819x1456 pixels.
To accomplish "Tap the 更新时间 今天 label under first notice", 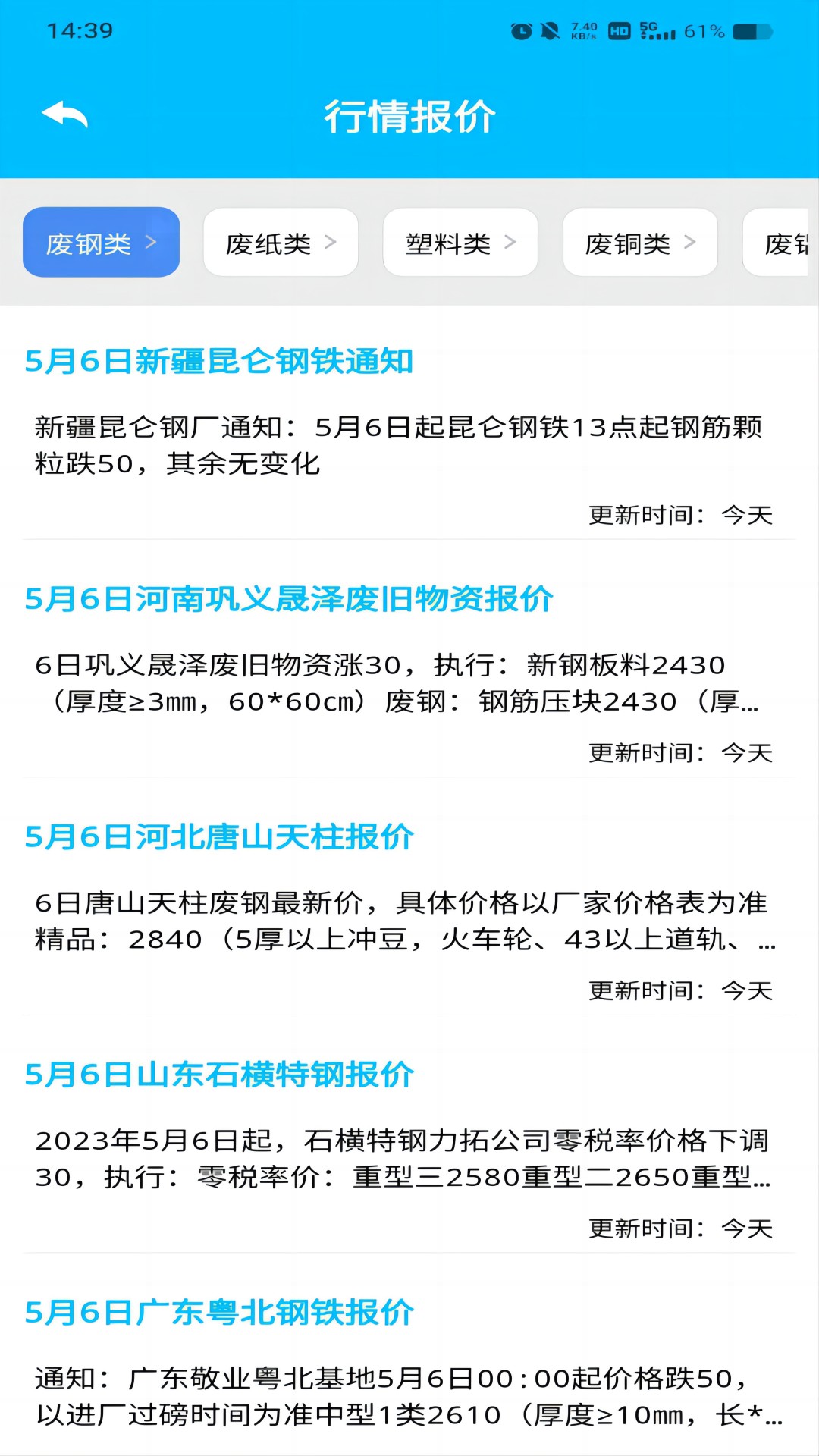I will (680, 514).
